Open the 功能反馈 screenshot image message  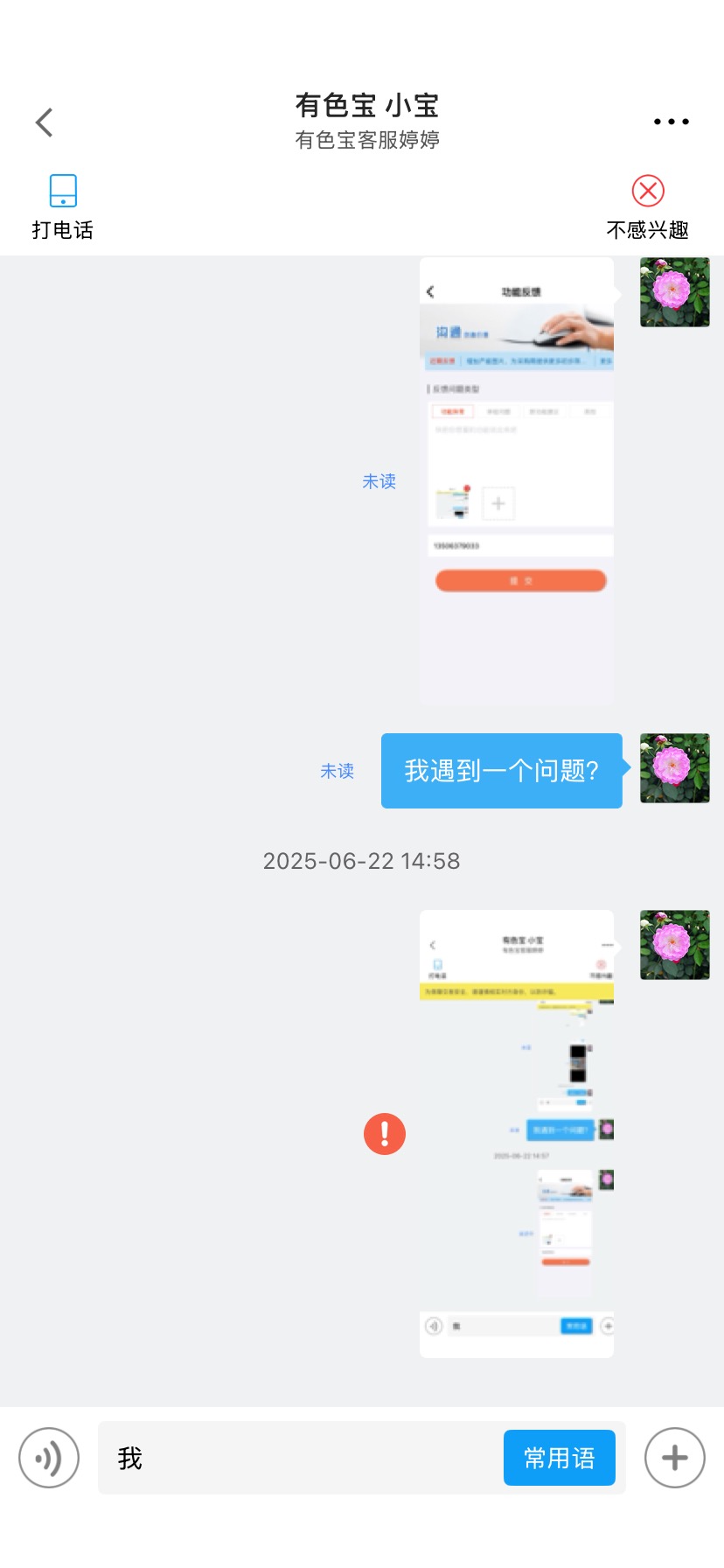pos(517,481)
